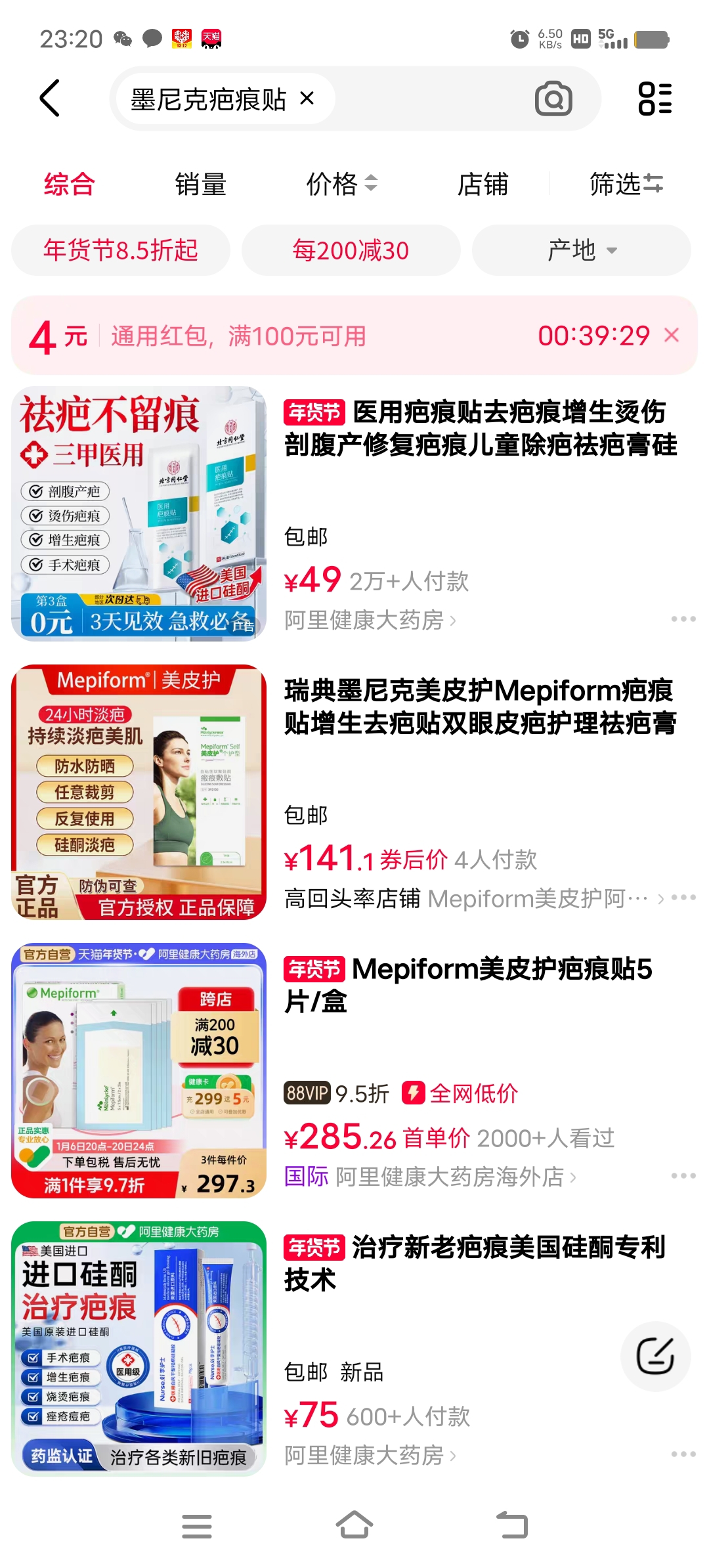Switch to the 店铺 tab
Image resolution: width=709 pixels, height=1568 pixels.
pos(483,184)
